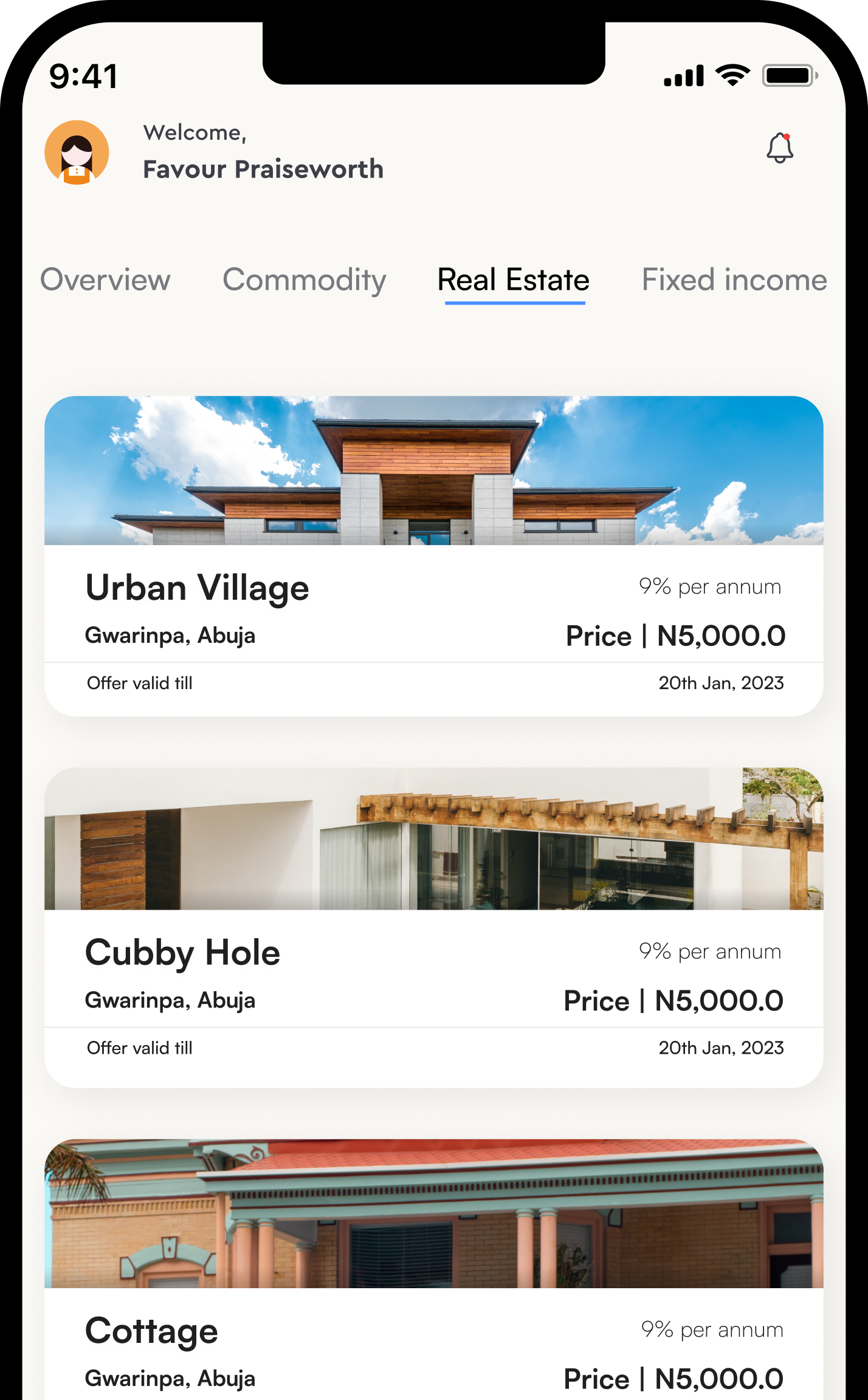View the Cubby Hole property listing
The image size is (868, 1400).
click(433, 927)
